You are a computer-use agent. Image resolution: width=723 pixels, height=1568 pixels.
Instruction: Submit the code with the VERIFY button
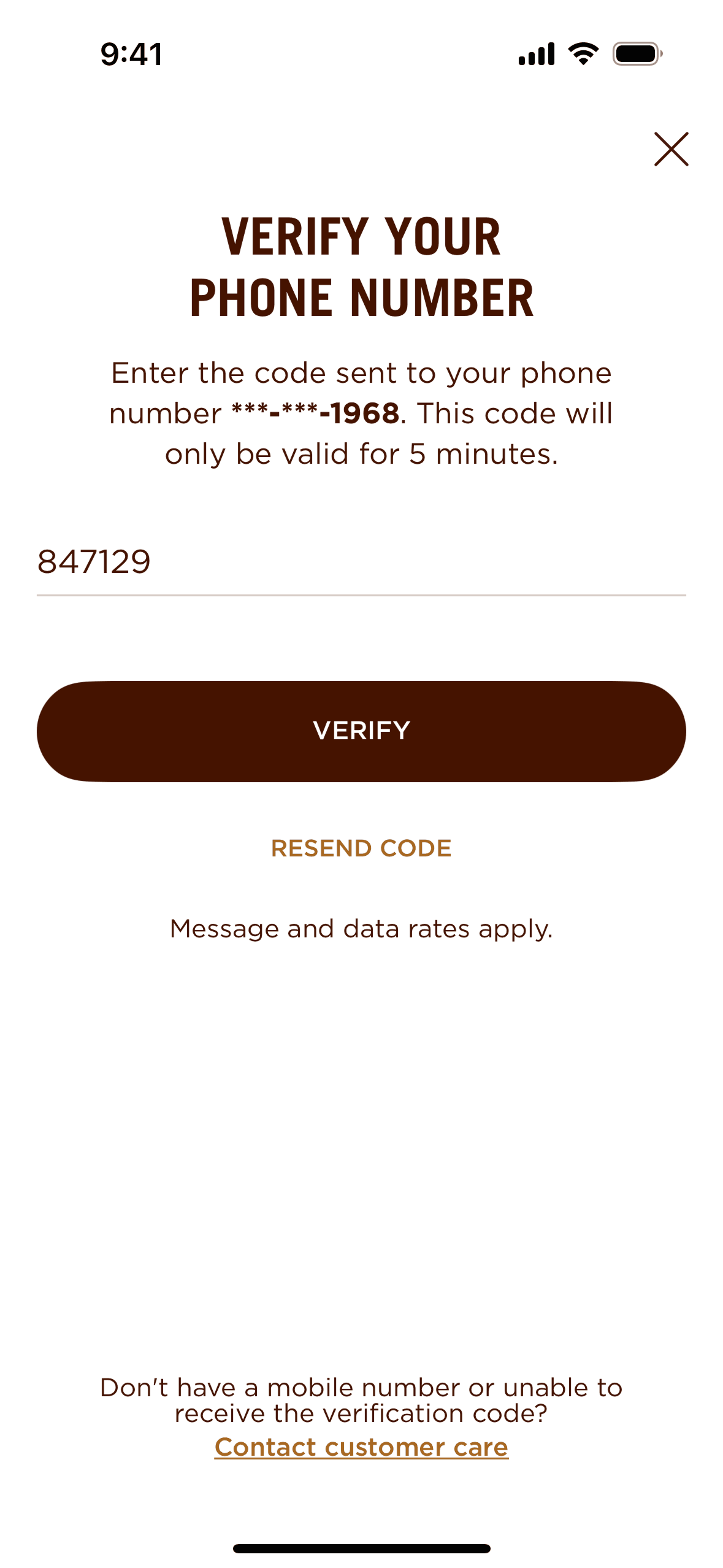(361, 731)
